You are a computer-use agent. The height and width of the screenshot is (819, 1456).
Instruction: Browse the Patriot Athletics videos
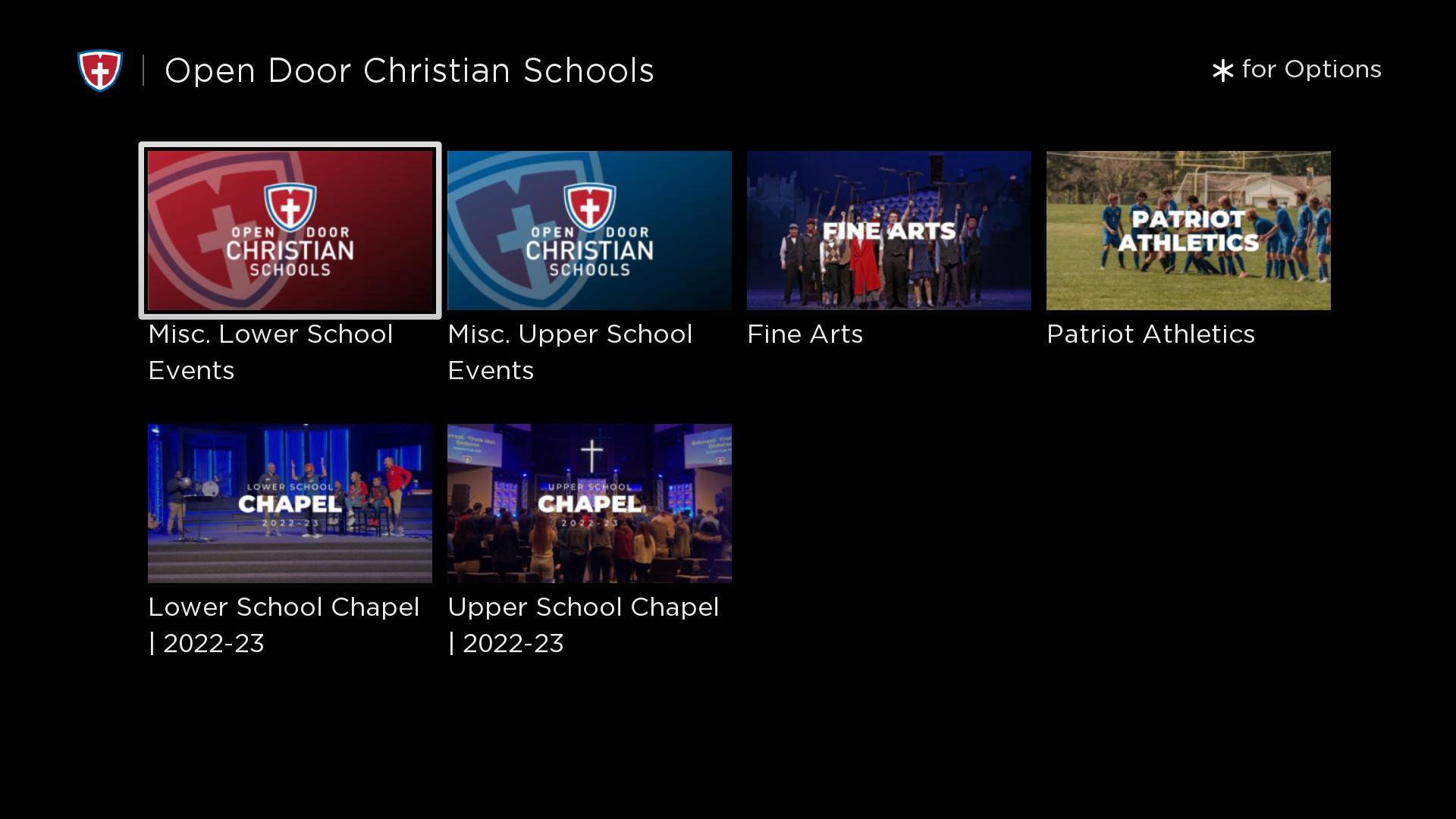point(1188,231)
